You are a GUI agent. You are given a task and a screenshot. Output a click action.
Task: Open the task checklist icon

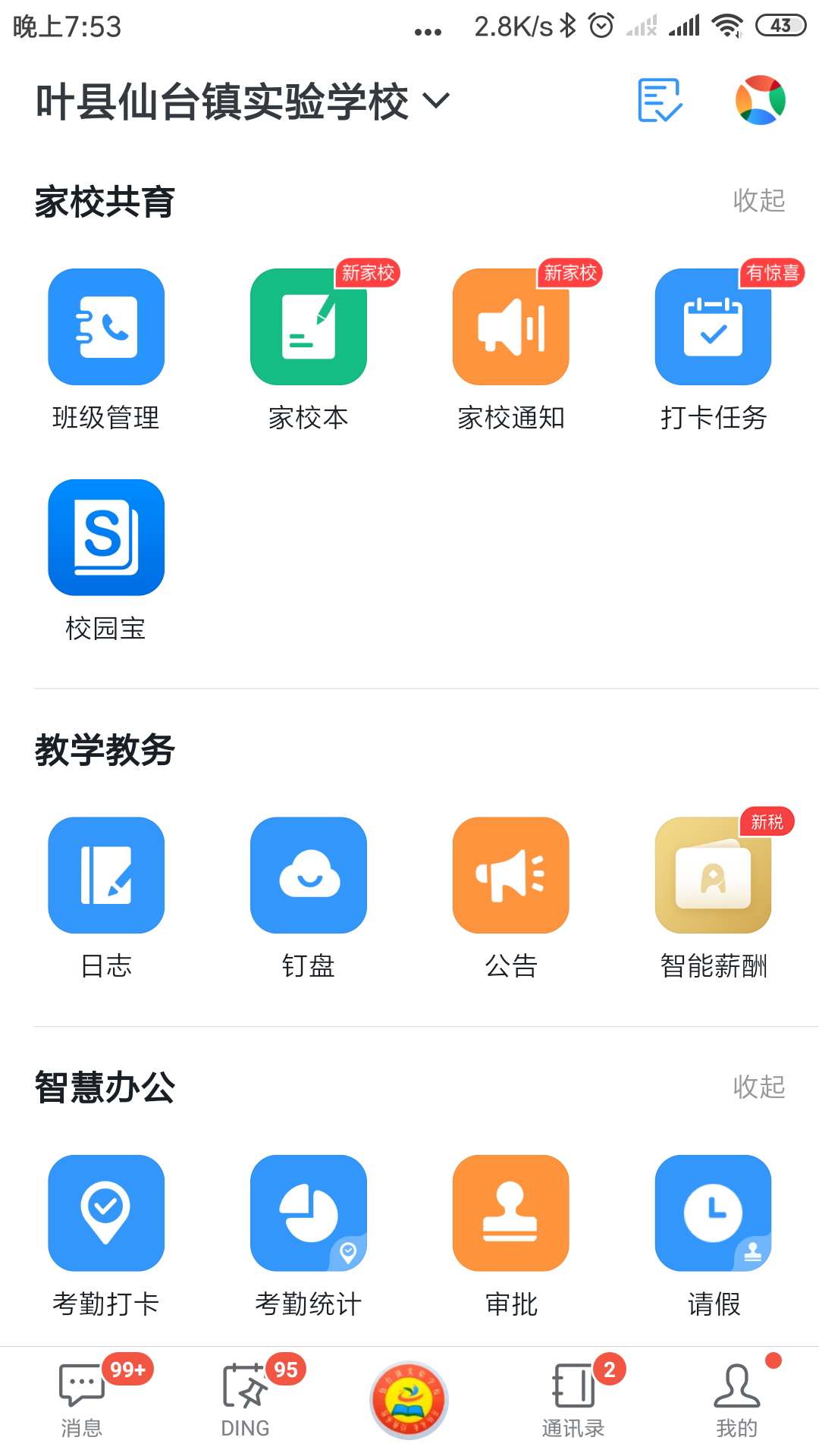[x=660, y=100]
